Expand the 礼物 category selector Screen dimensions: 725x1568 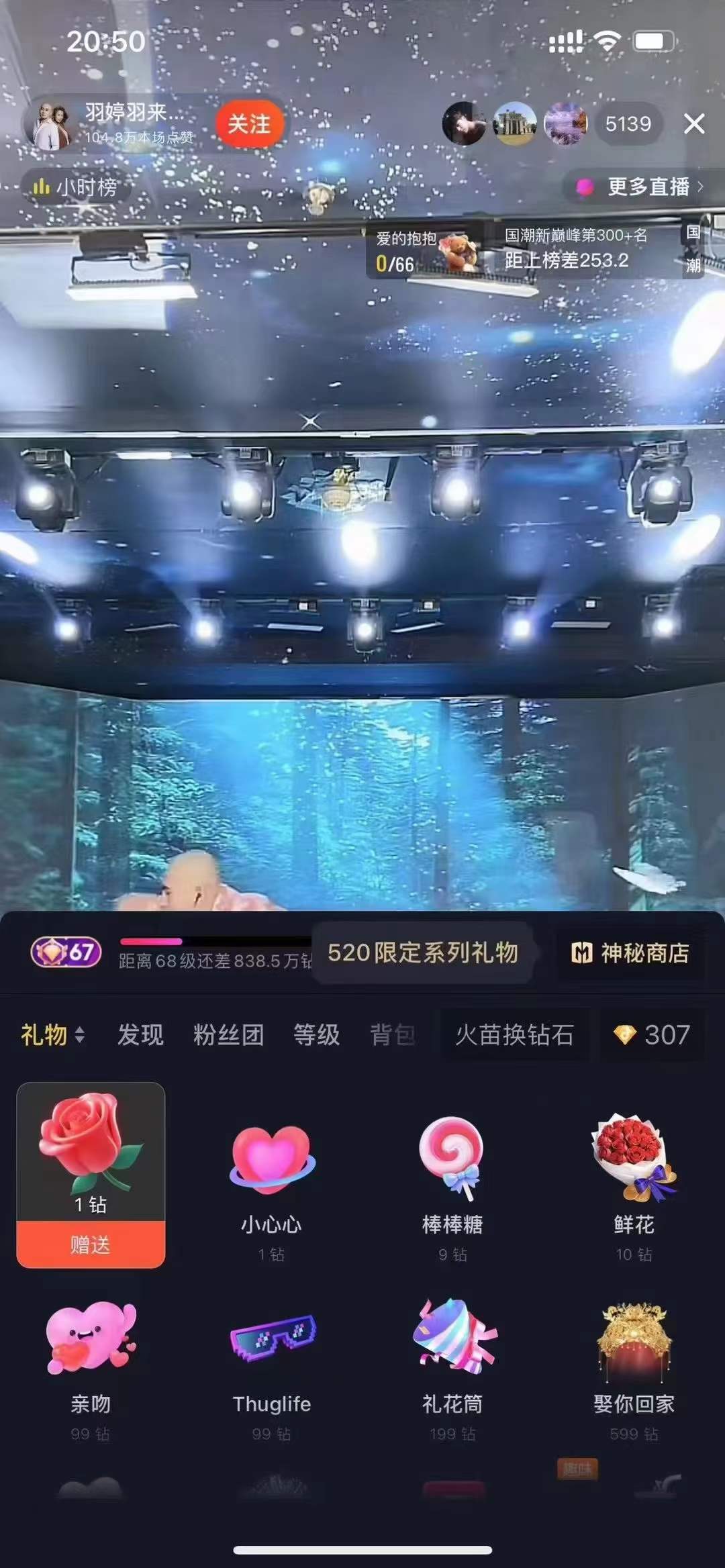coord(52,1034)
